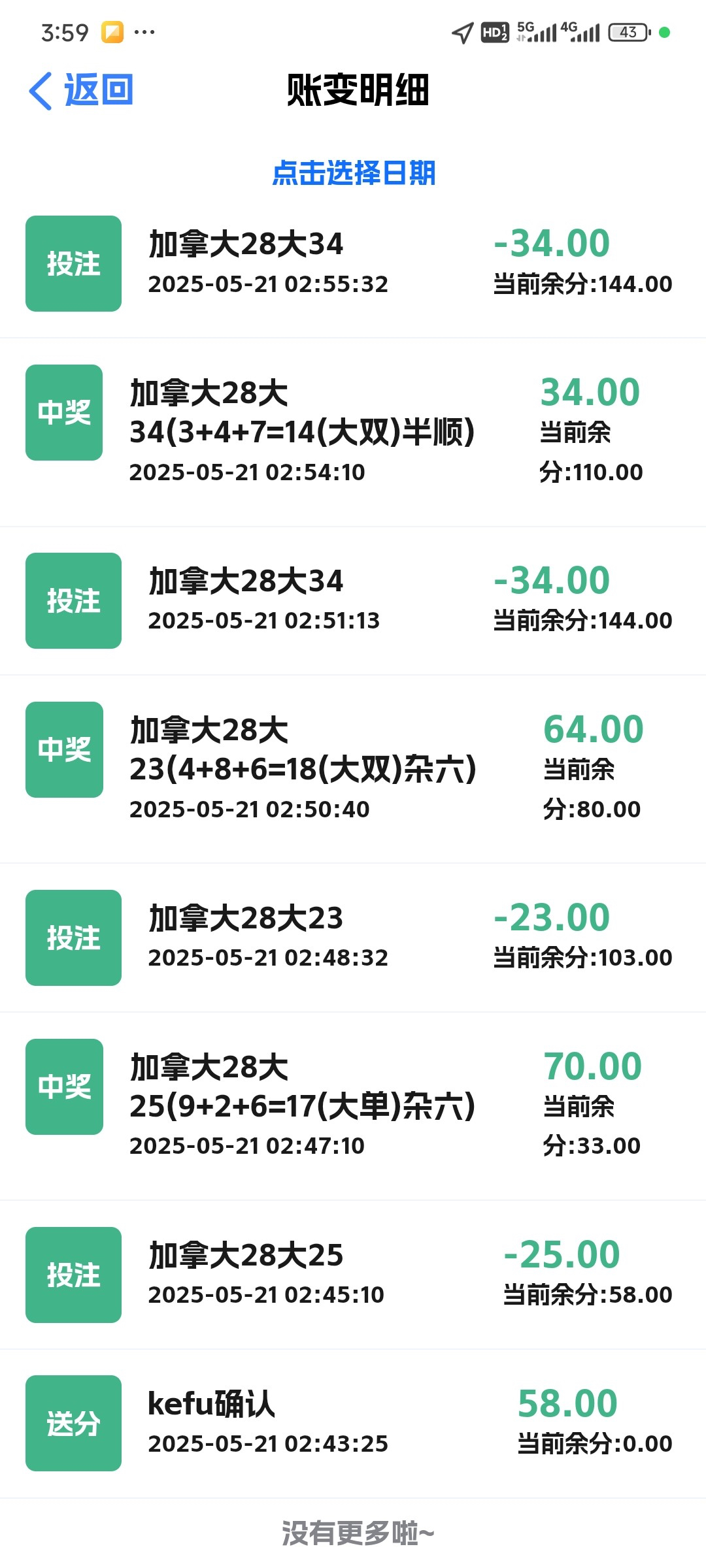This screenshot has width=706, height=1568.
Task: Open the date picker via 点击选择日期
Action: pos(354,173)
